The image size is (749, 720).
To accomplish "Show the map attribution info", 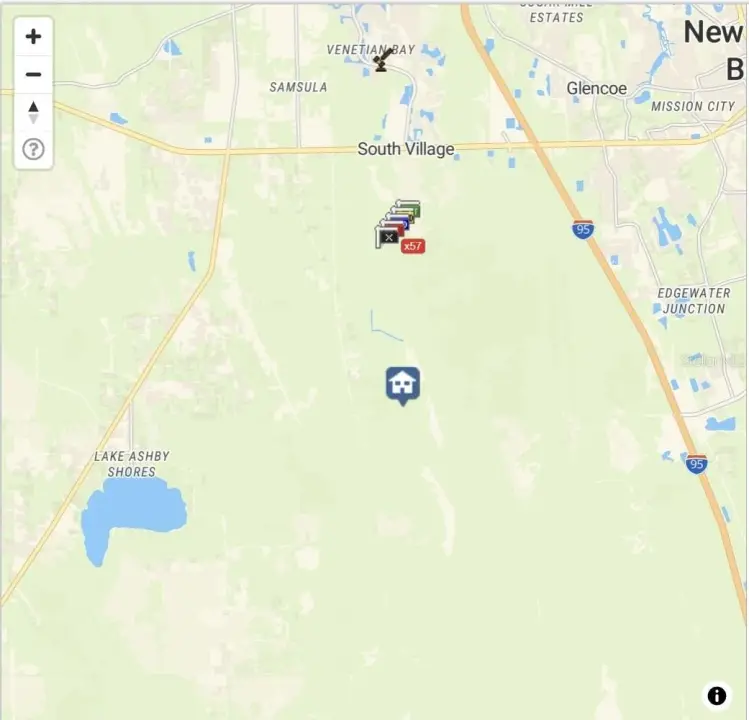I will [x=716, y=696].
